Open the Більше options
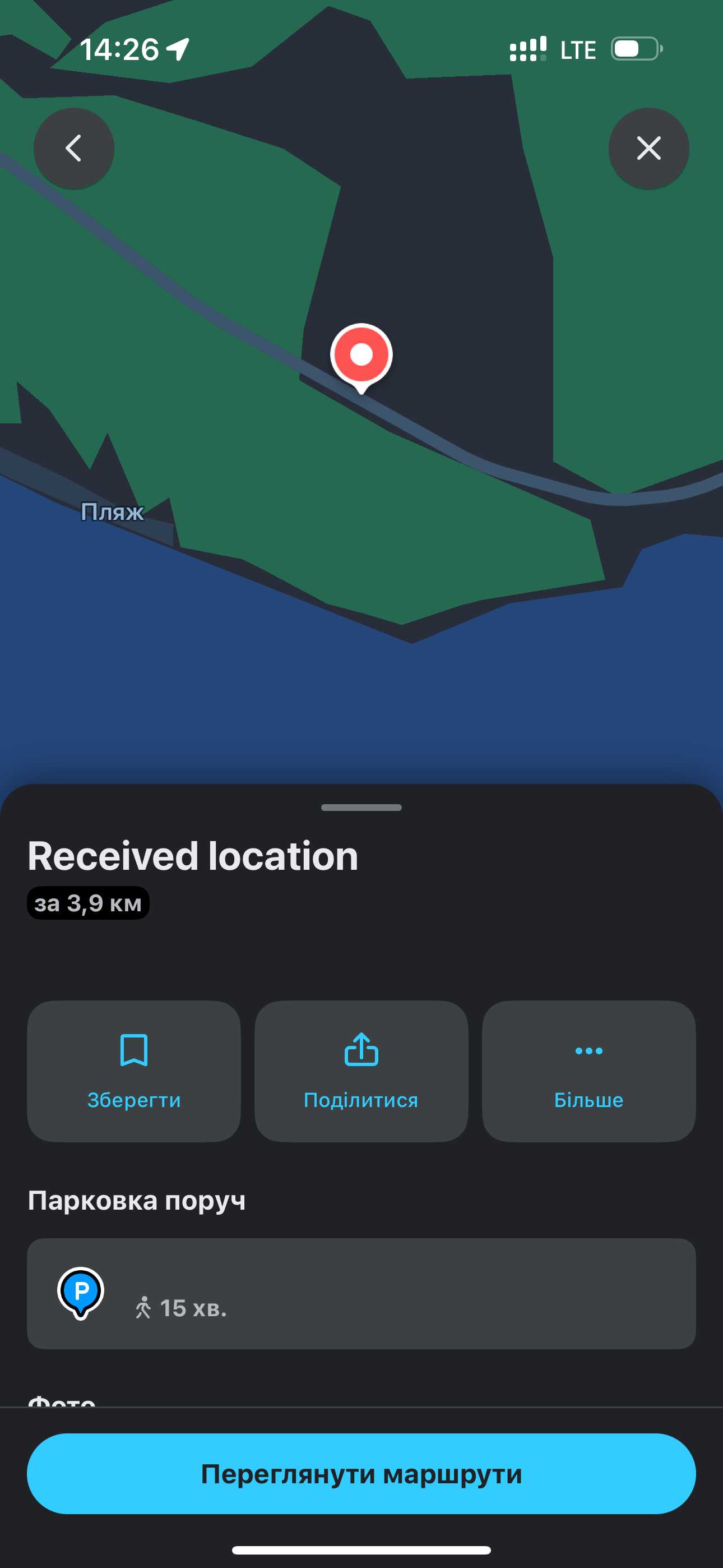 point(588,1071)
